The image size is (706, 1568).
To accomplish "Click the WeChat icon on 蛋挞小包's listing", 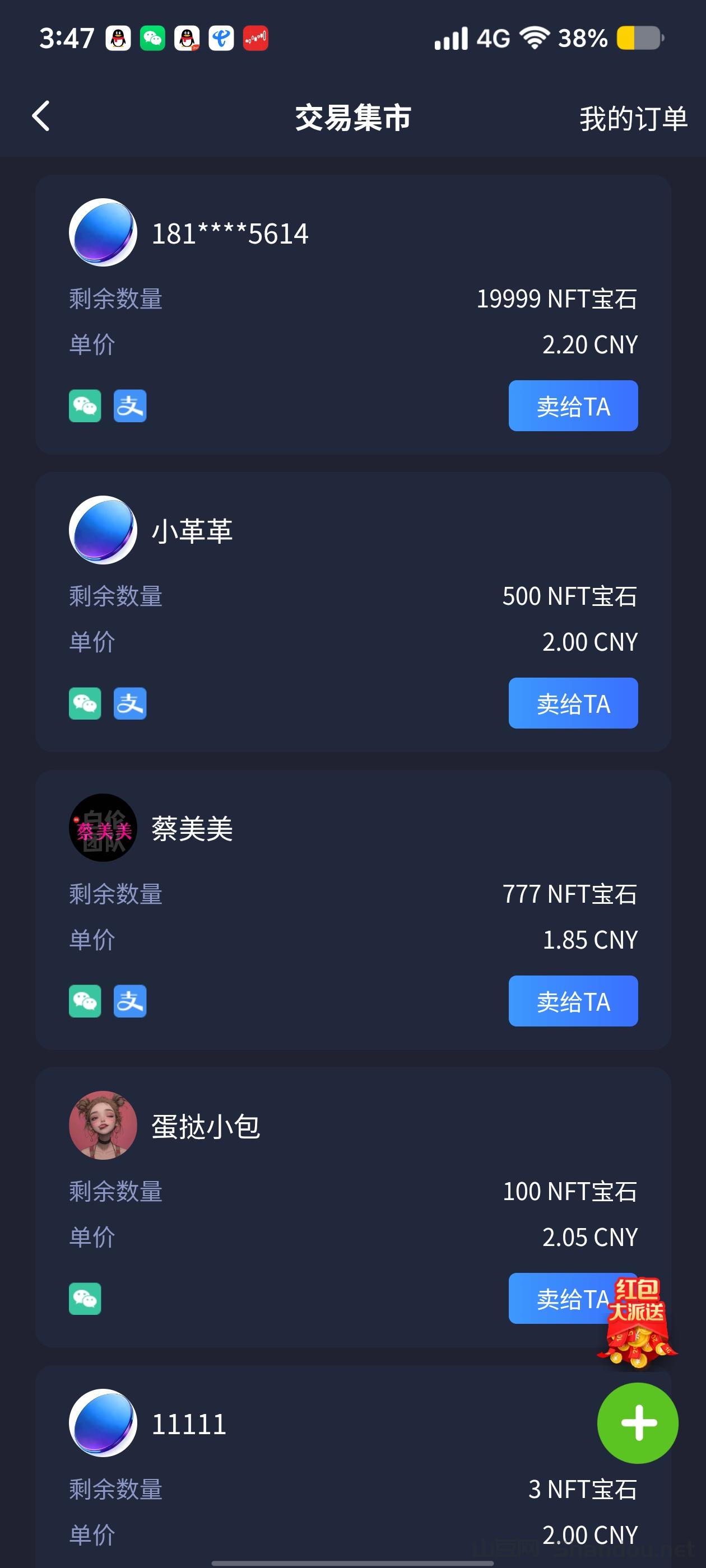I will [x=85, y=1298].
